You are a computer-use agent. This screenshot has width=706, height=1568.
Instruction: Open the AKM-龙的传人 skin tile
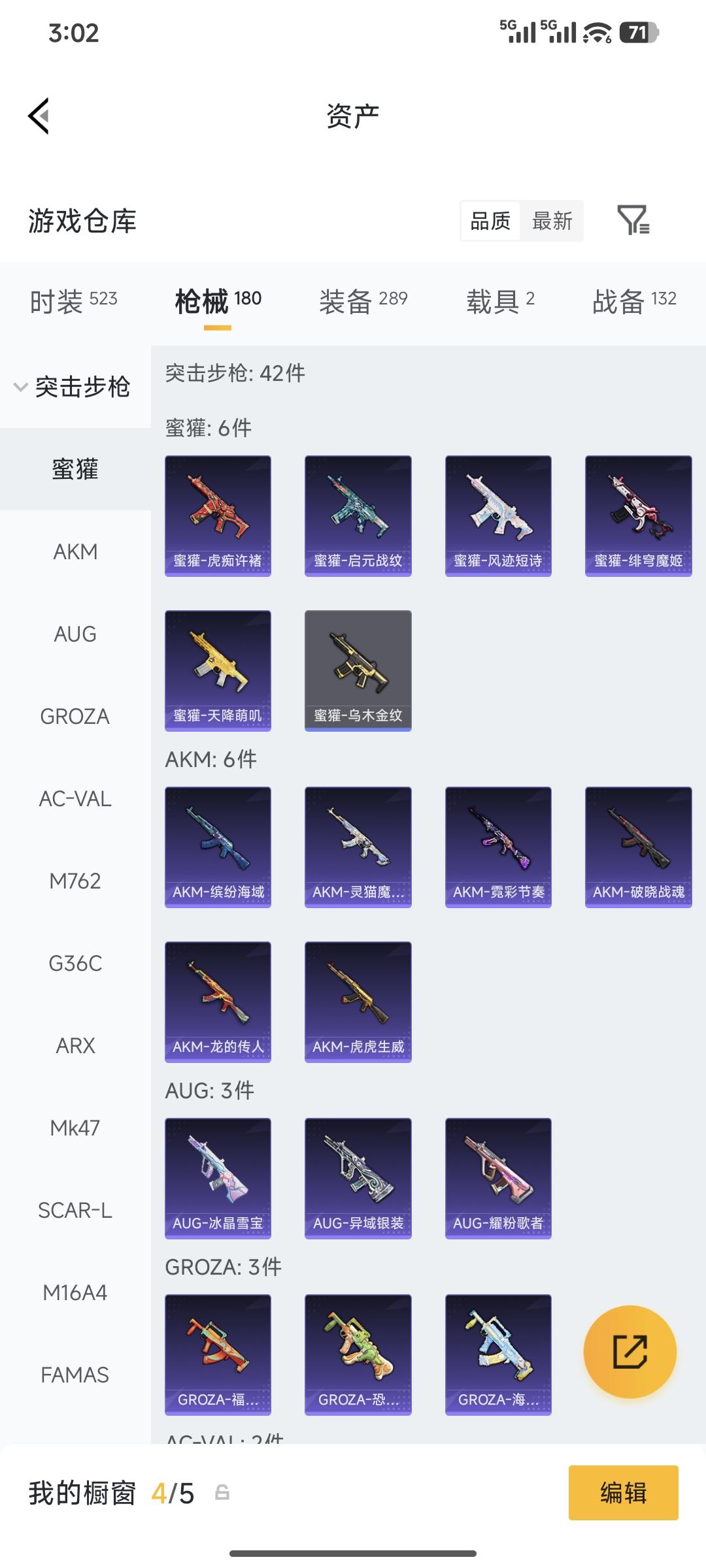[x=218, y=1002]
